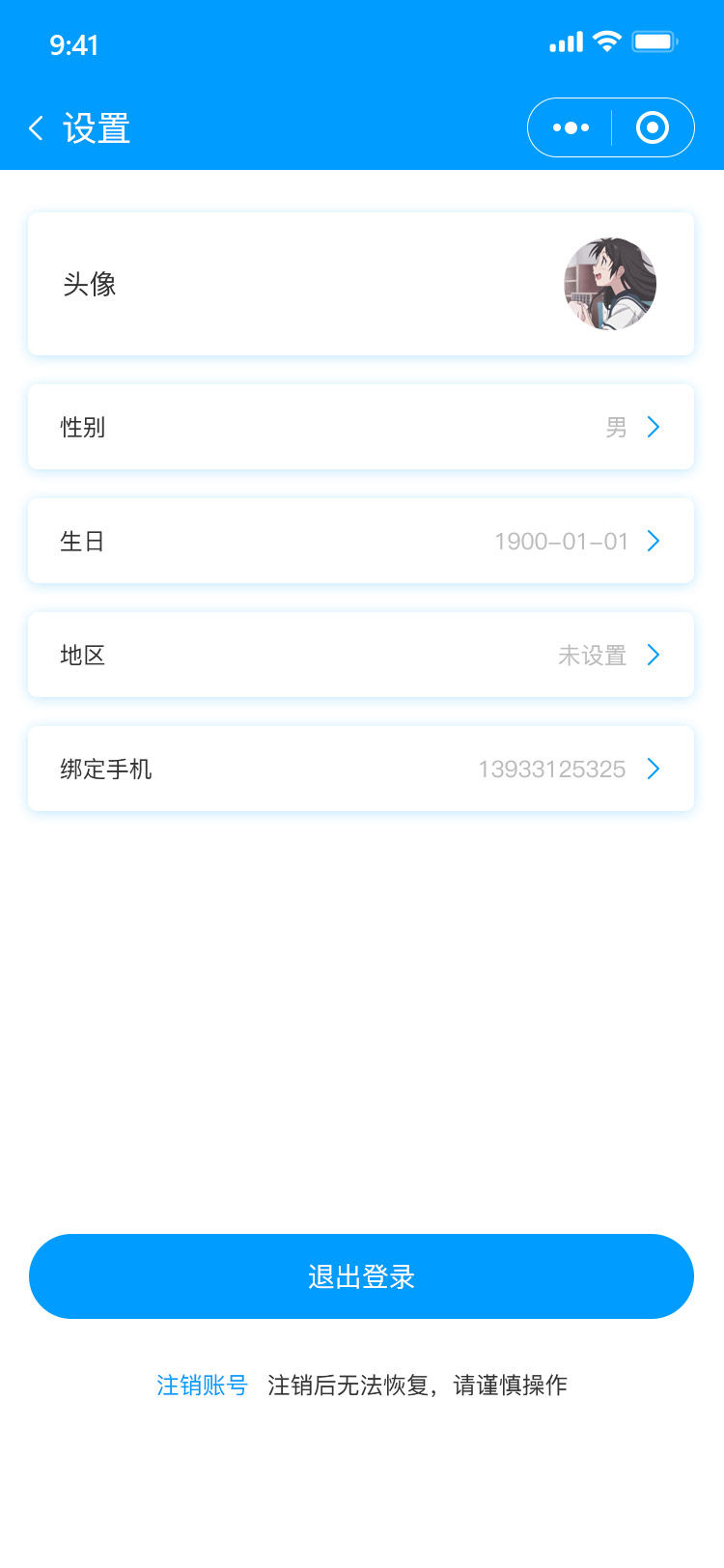Close the mini program with the circle icon

tap(653, 127)
